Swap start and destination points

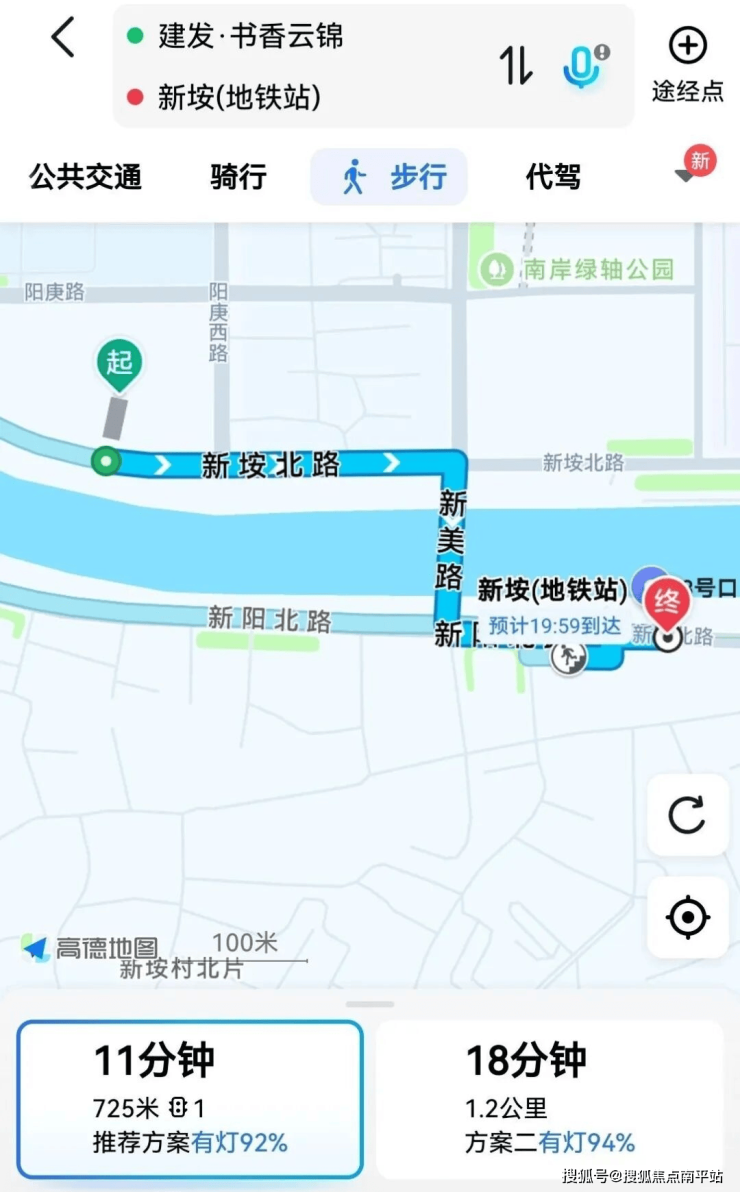click(517, 65)
